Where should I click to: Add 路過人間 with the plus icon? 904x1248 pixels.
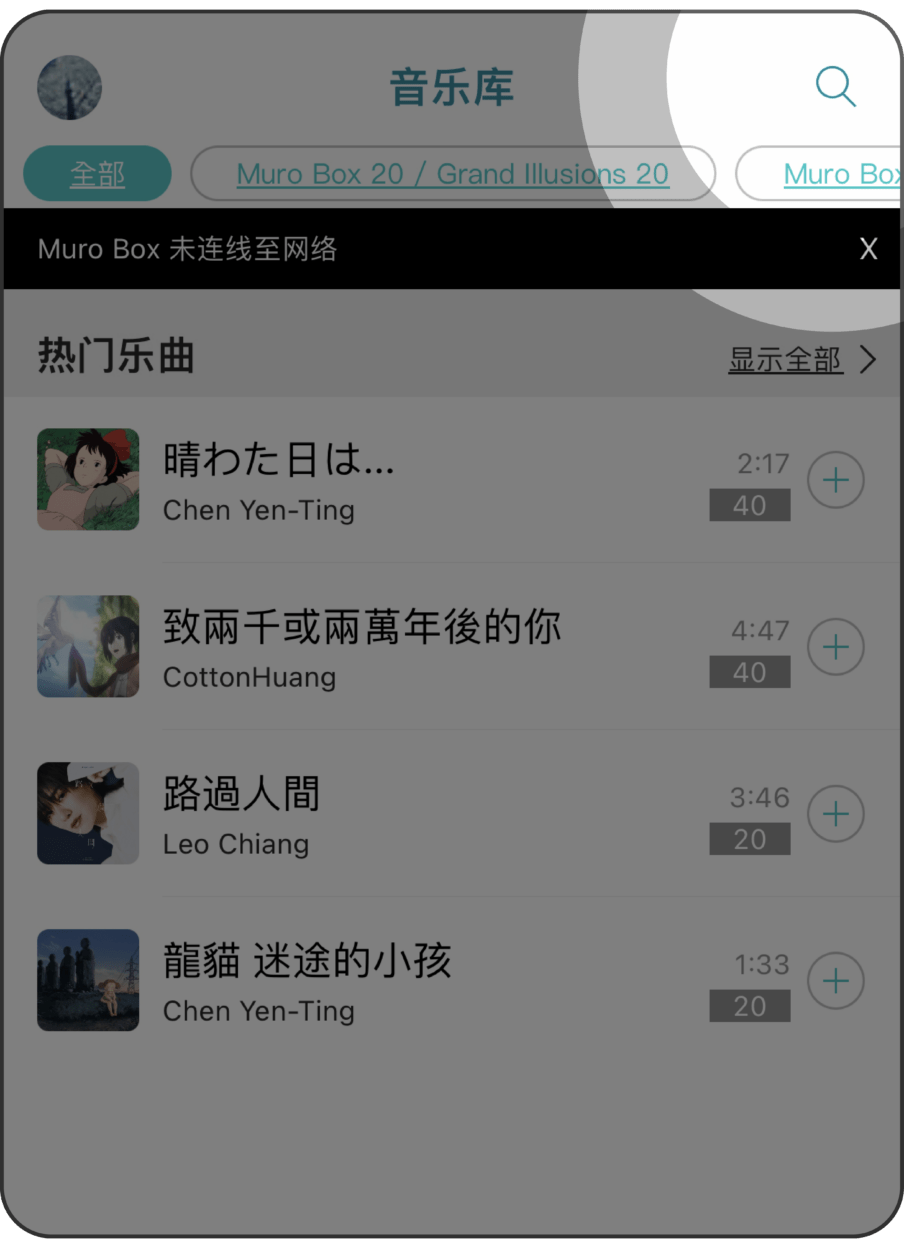(x=835, y=815)
